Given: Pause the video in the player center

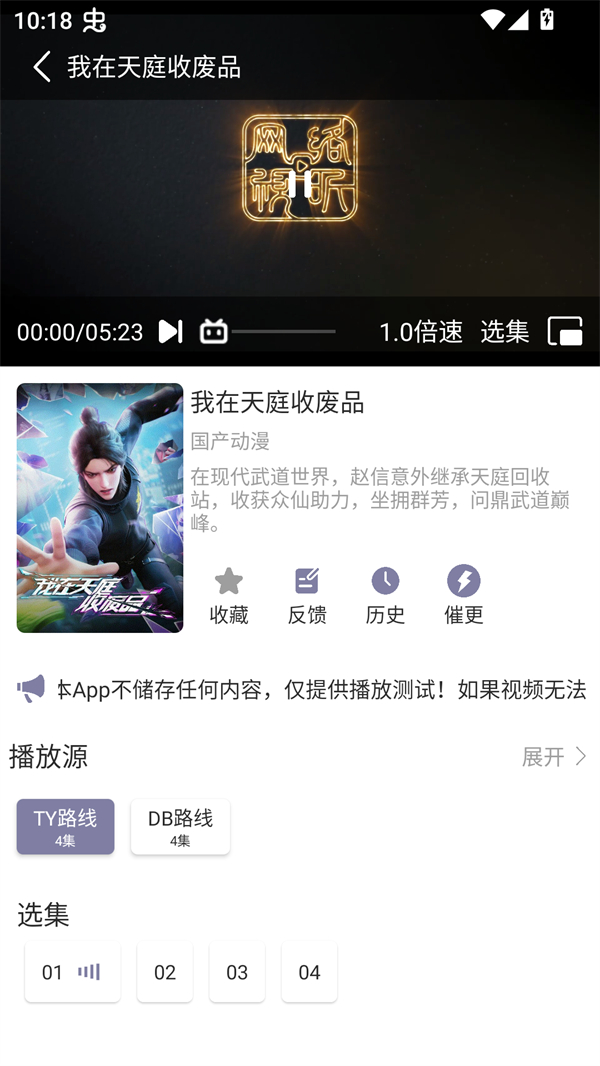Looking at the screenshot, I should tap(299, 183).
